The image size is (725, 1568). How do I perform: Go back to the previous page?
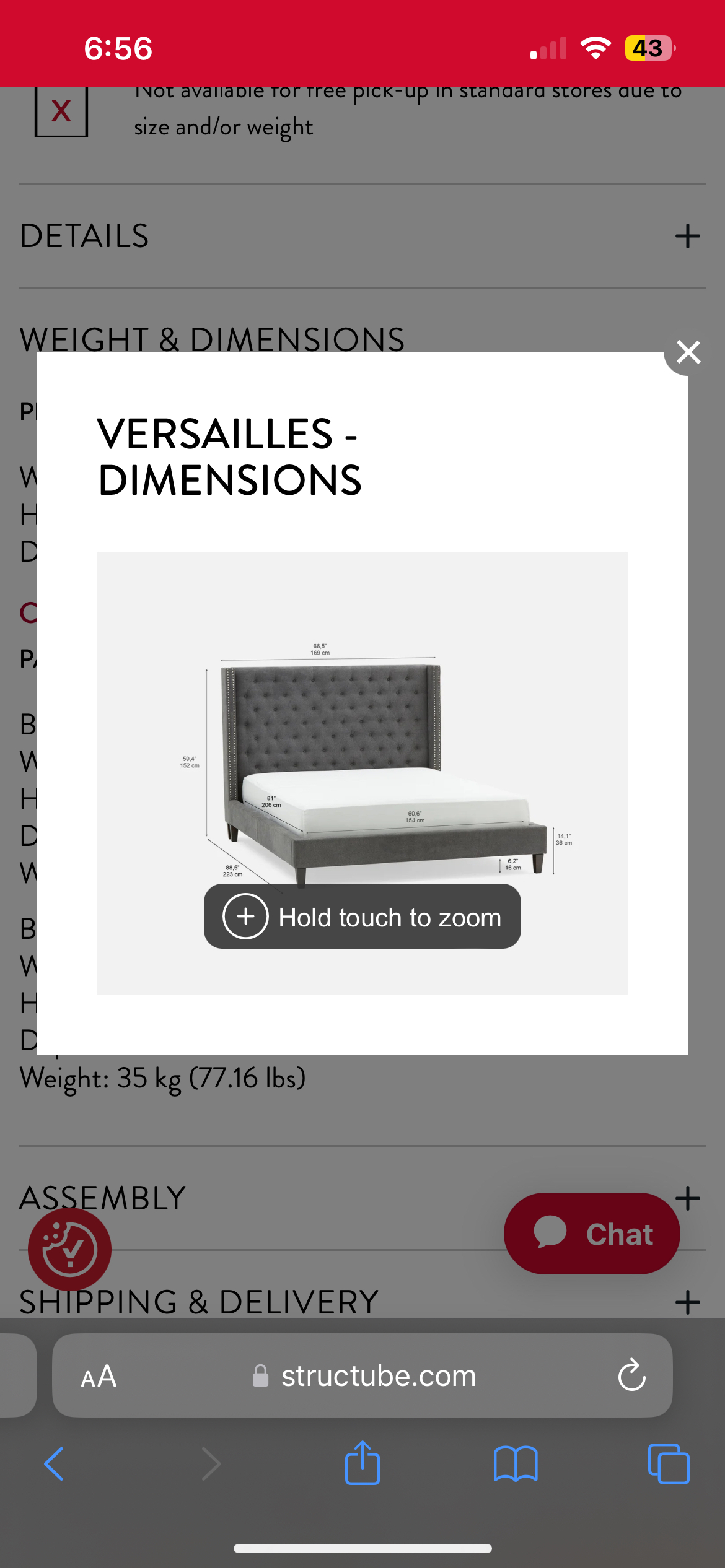pyautogui.click(x=54, y=1465)
